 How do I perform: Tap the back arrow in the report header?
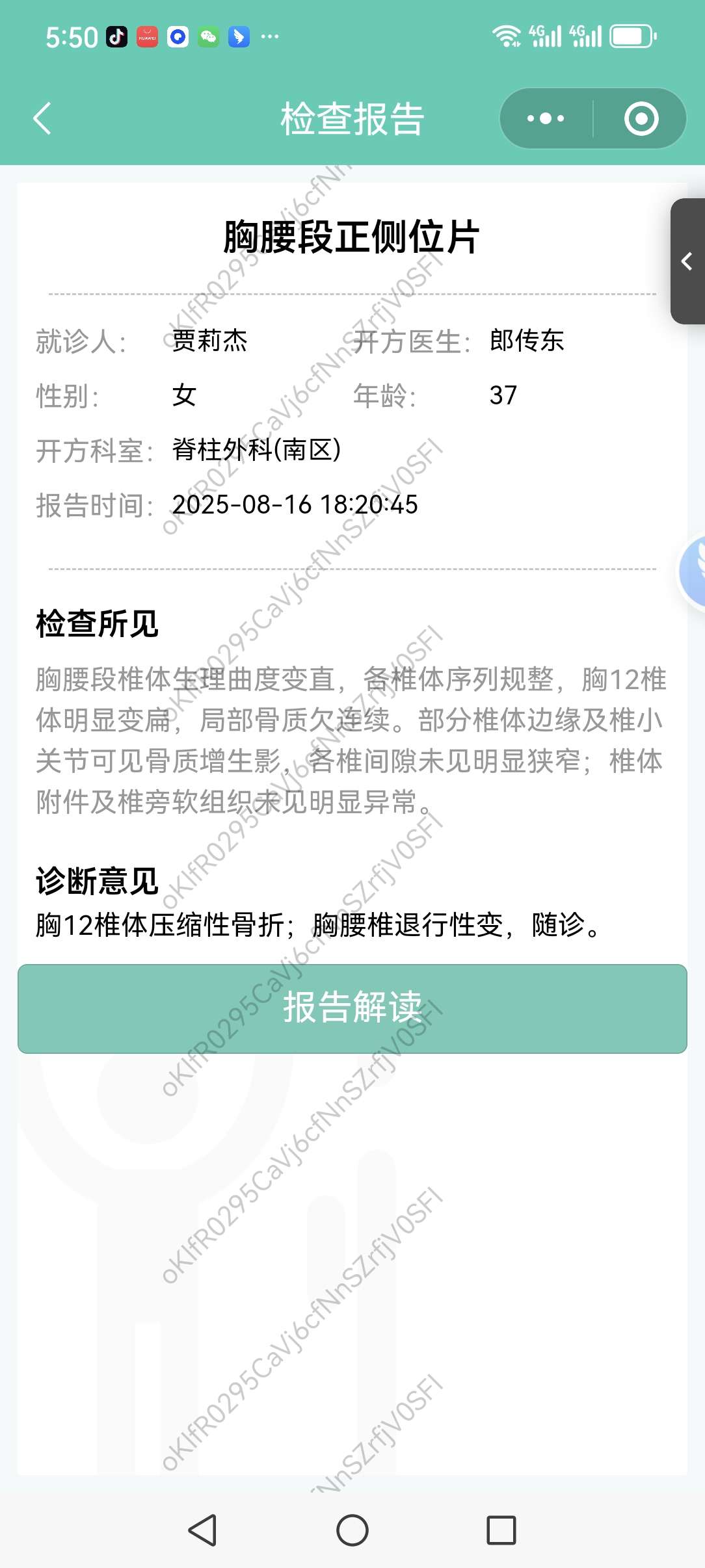pyautogui.click(x=42, y=118)
